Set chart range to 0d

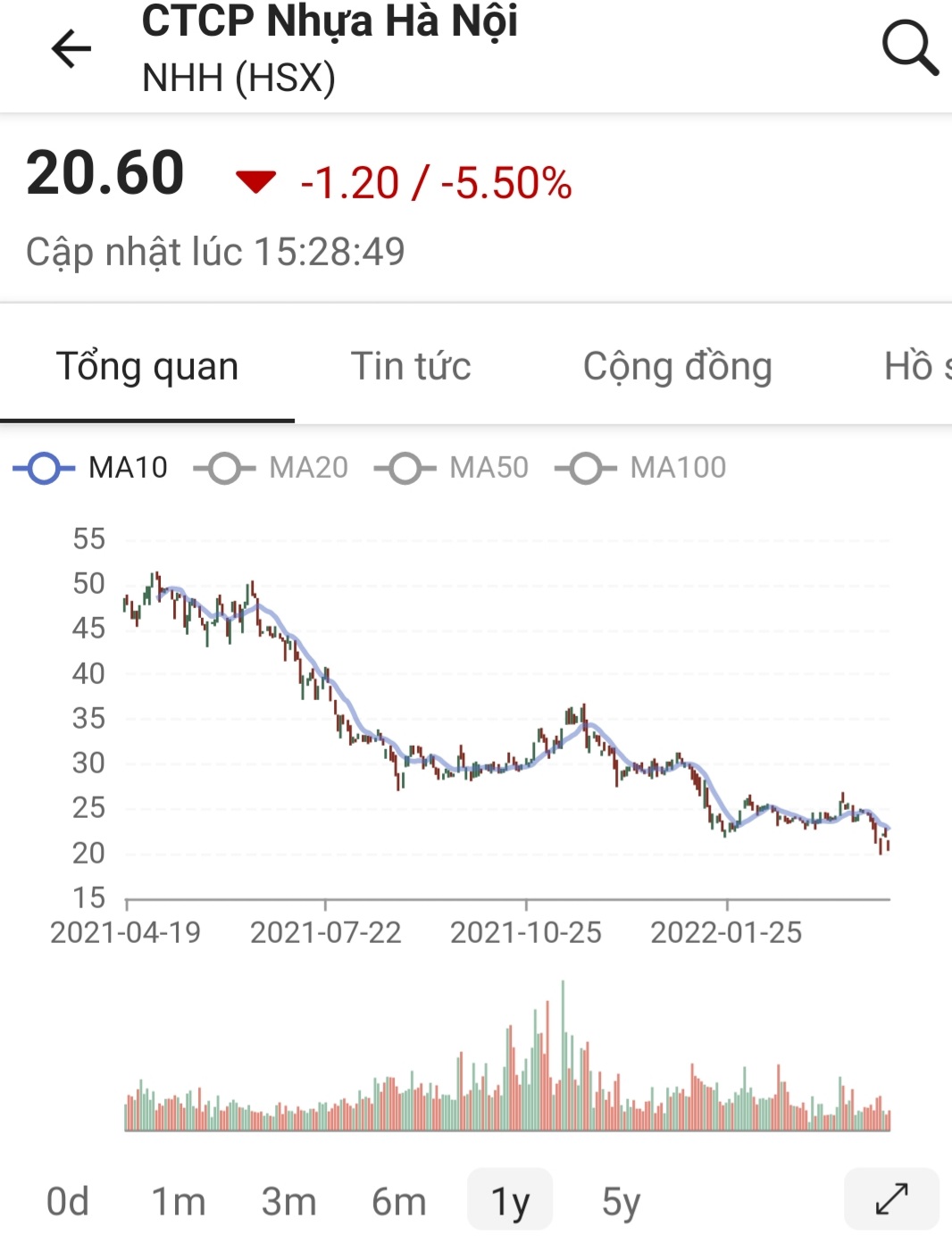coord(68,1201)
